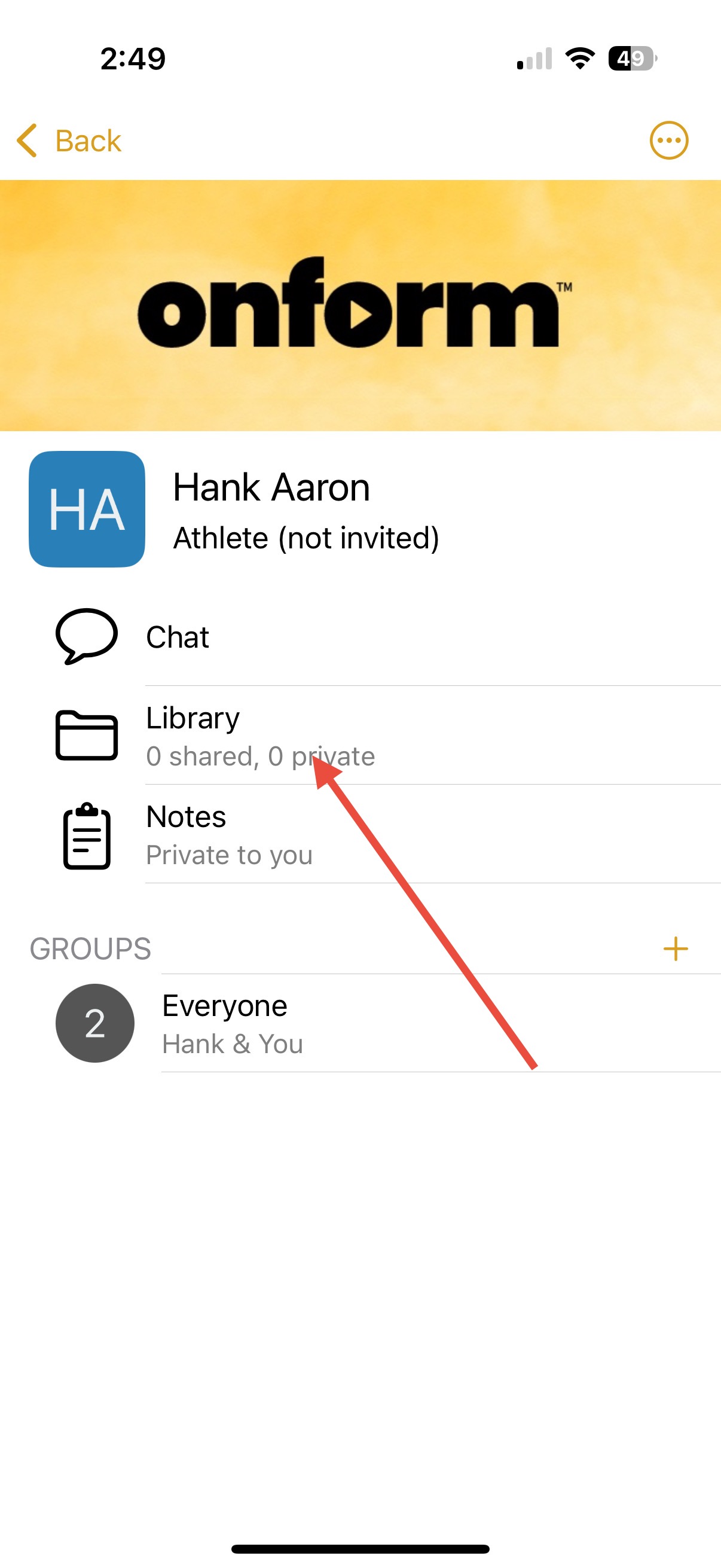
Task: Add a group with the plus icon
Action: coord(675,948)
